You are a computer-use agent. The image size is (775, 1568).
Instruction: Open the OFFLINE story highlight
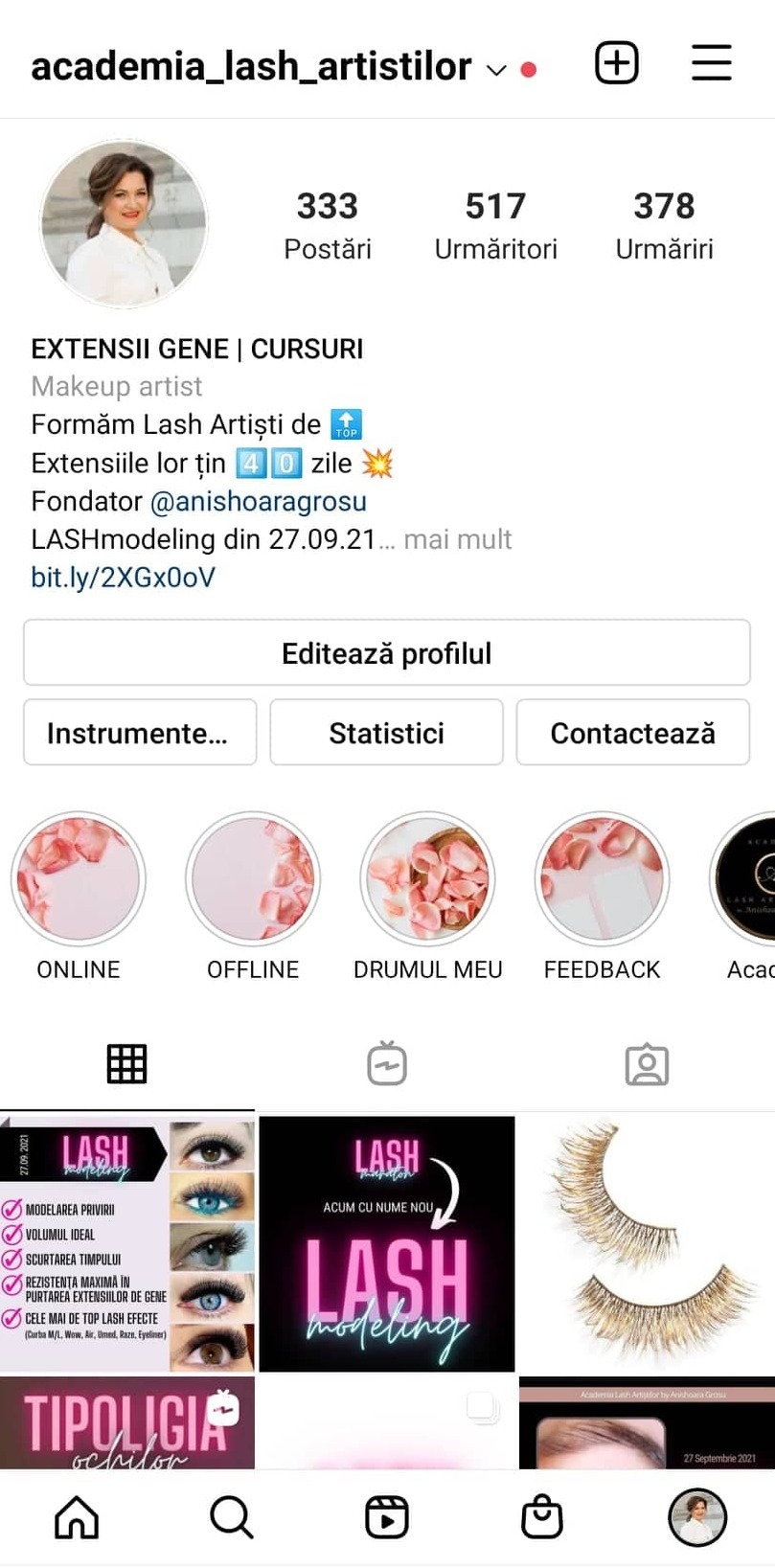pos(253,879)
